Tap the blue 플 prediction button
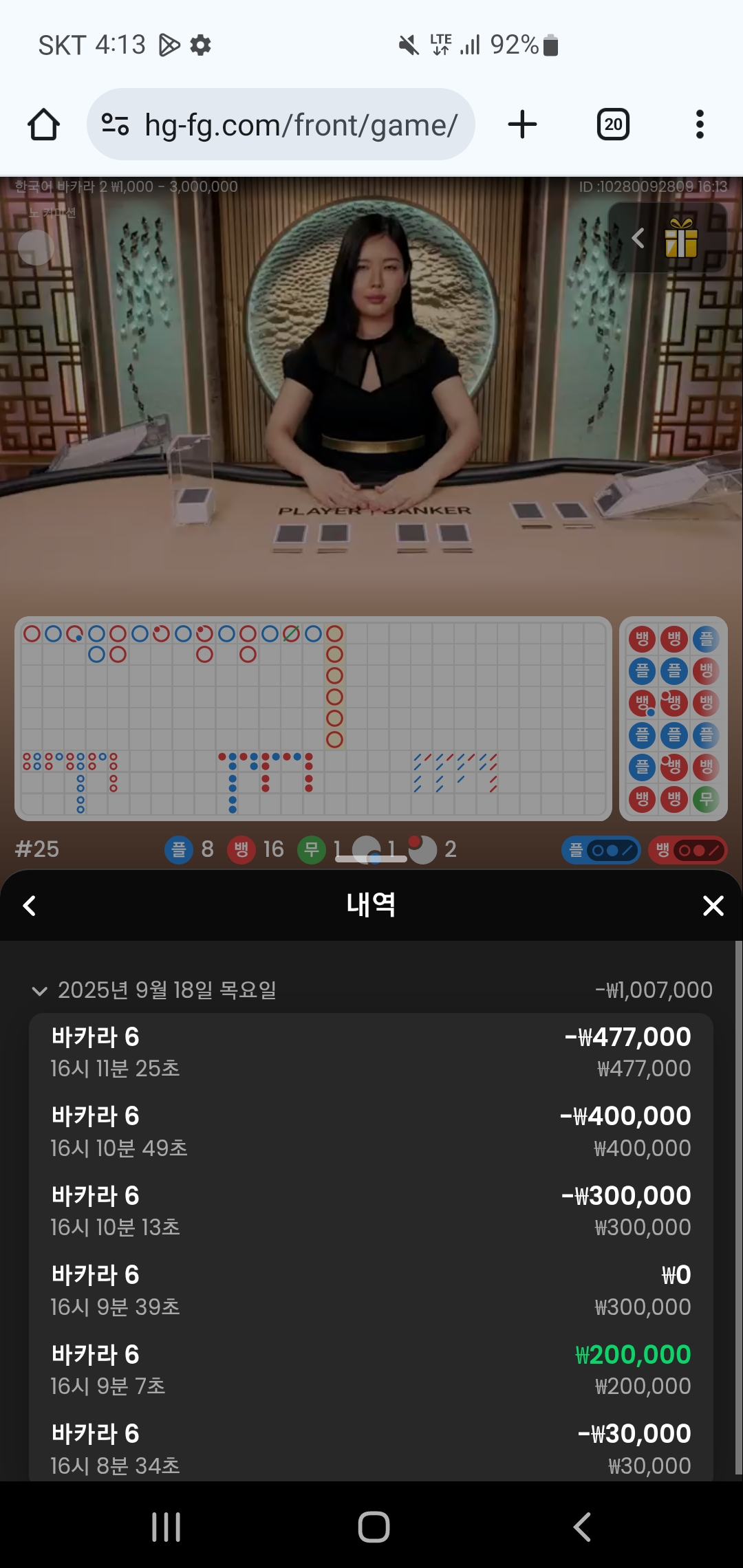 [601, 850]
